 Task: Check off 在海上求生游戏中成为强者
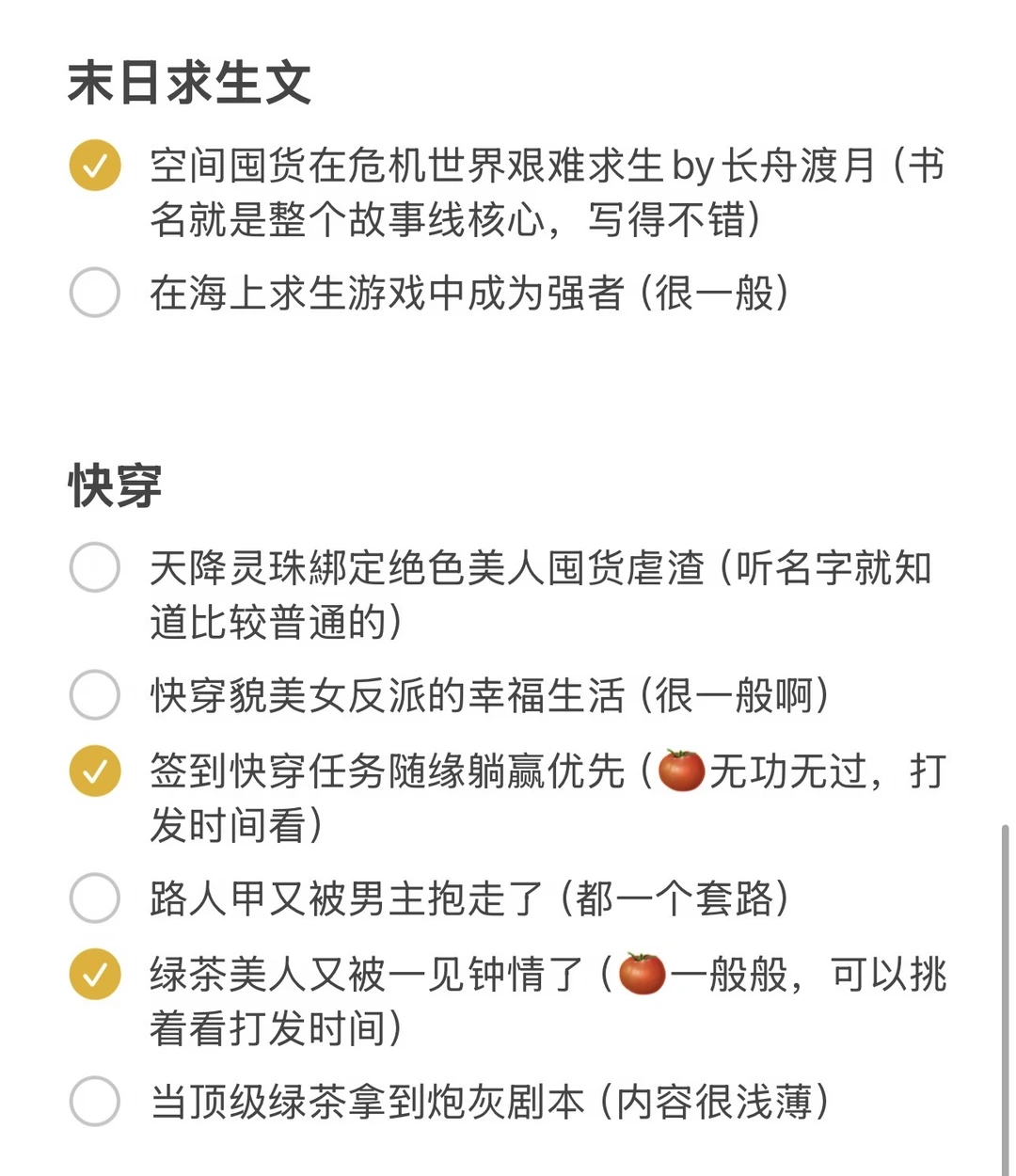pos(95,293)
